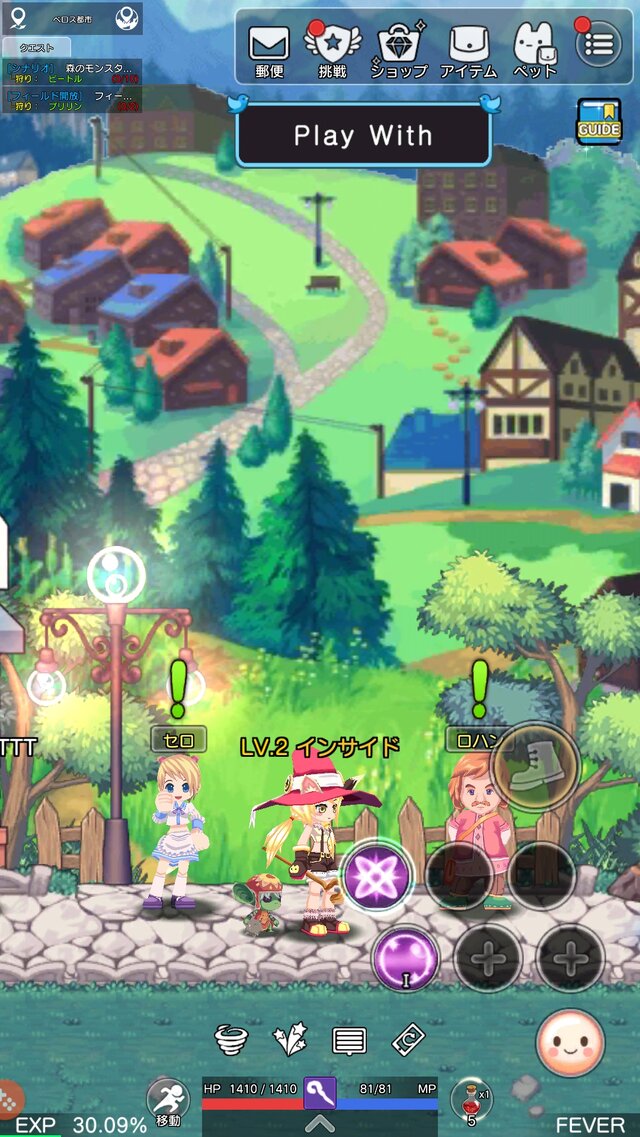Use the red HP potion

(471, 1098)
